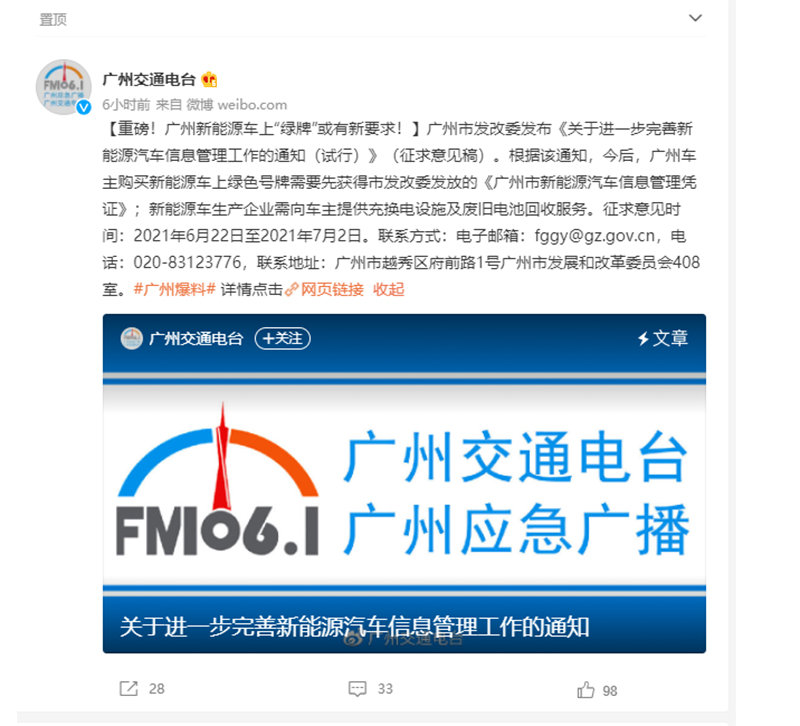Repost this post
800x726 pixels.
pos(142,689)
